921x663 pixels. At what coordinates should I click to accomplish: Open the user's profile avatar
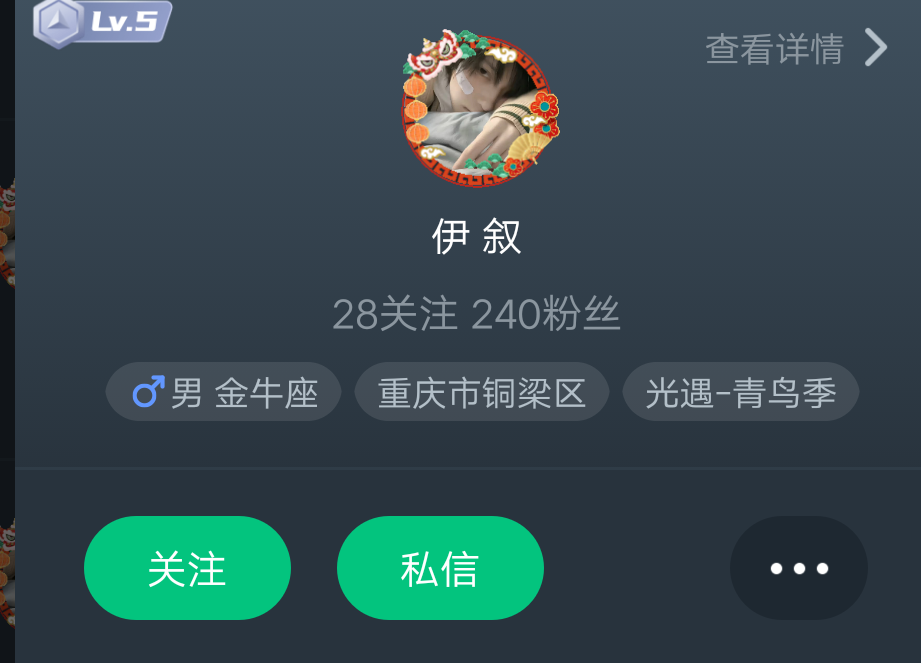[479, 108]
